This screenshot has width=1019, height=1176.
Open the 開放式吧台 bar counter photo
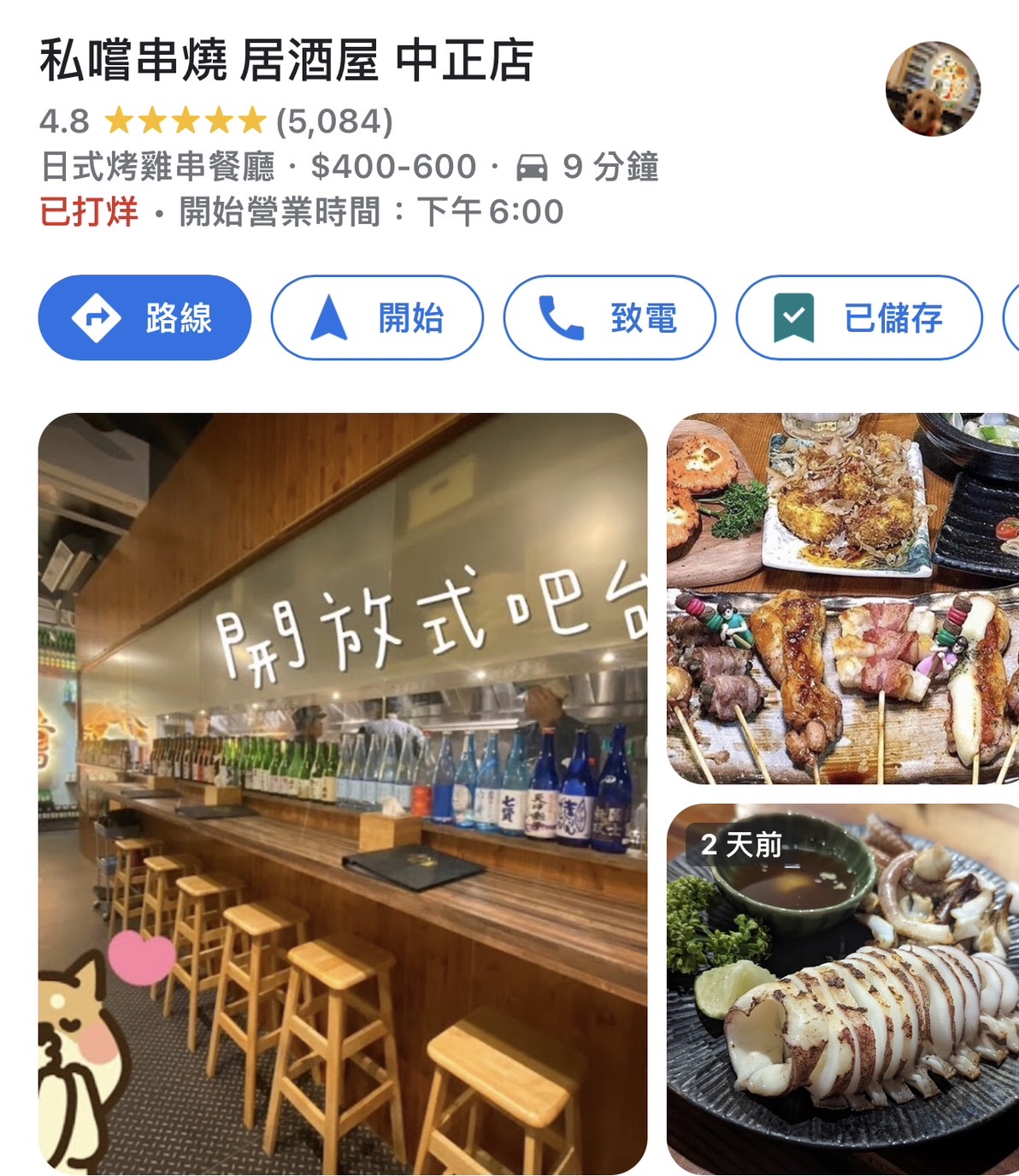342,793
